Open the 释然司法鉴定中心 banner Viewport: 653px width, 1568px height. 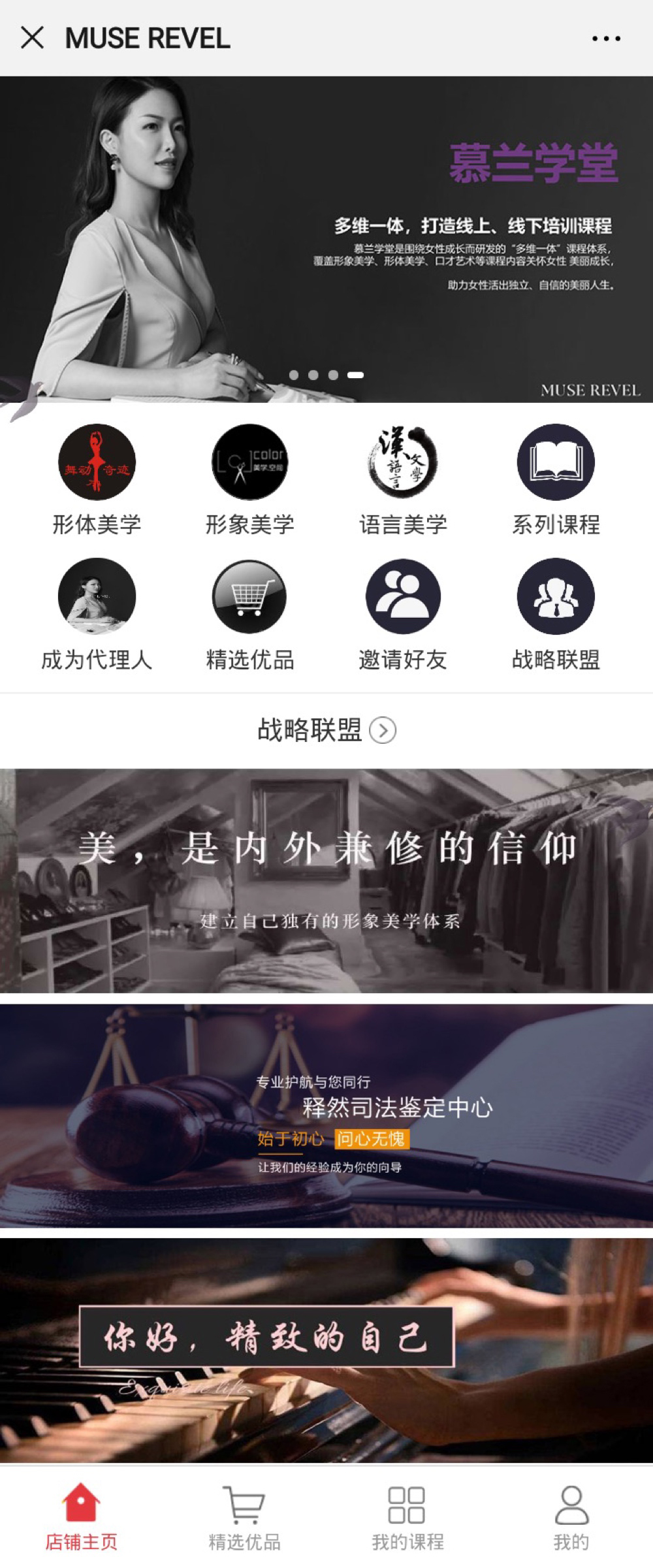[x=326, y=1115]
